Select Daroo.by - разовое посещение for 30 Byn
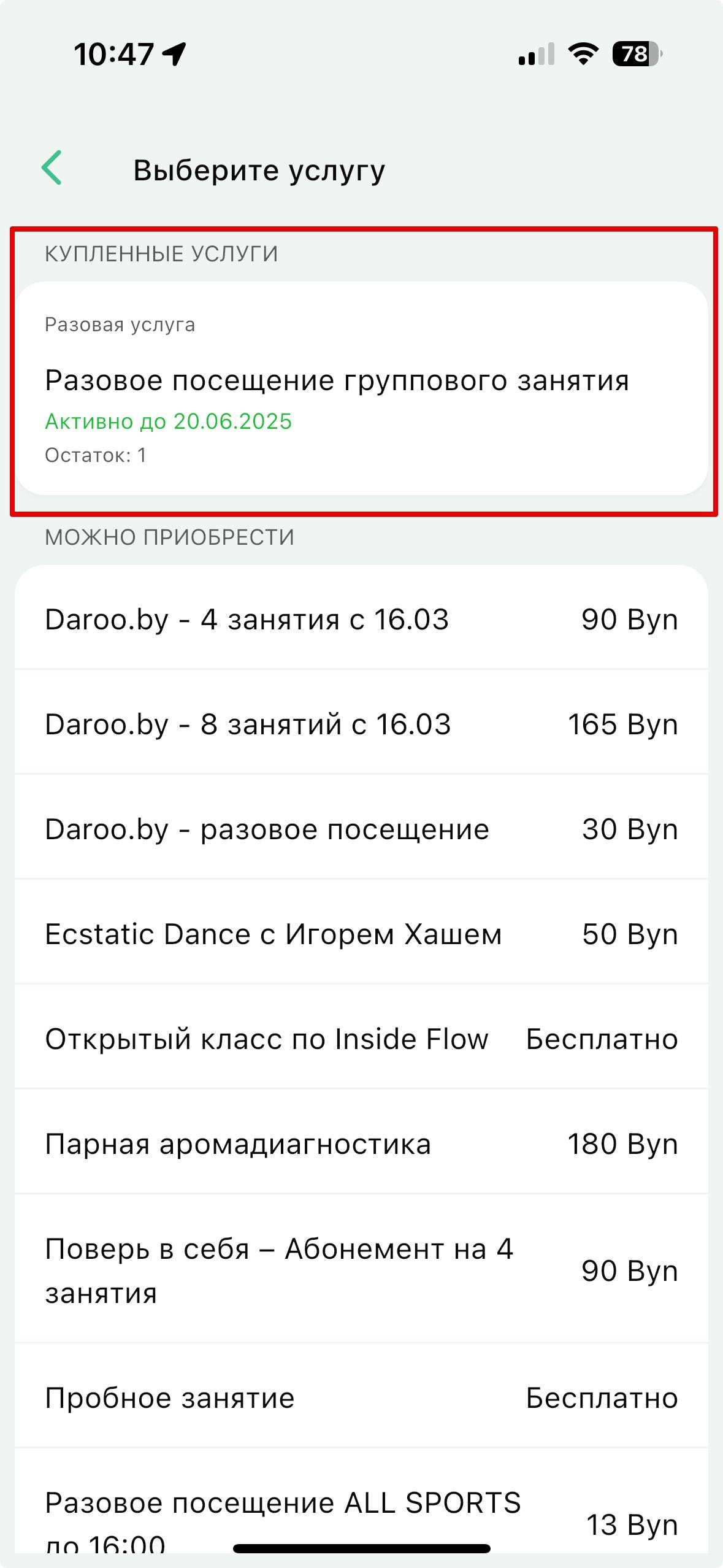 tap(361, 829)
